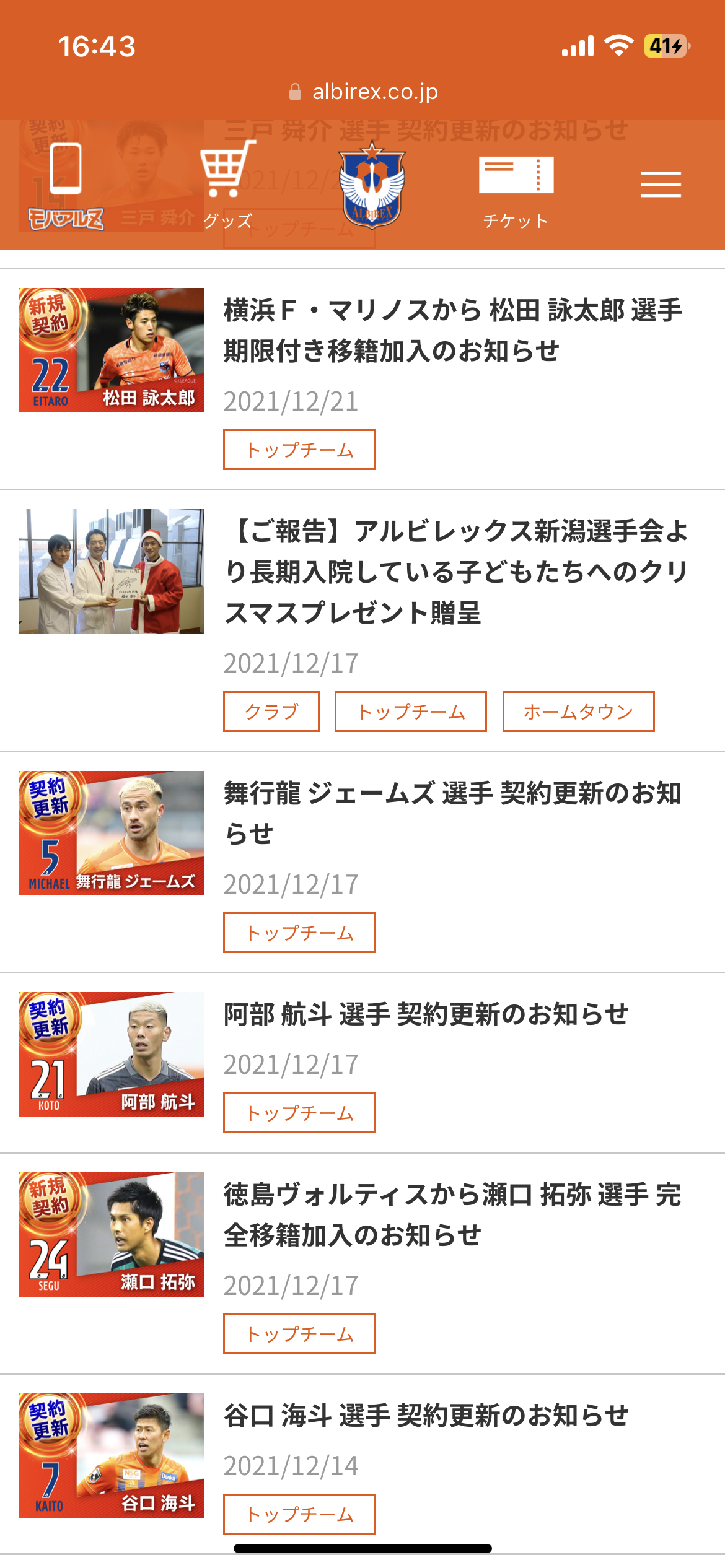Open 阿部 航斗 契約更新 article

coord(426,1014)
